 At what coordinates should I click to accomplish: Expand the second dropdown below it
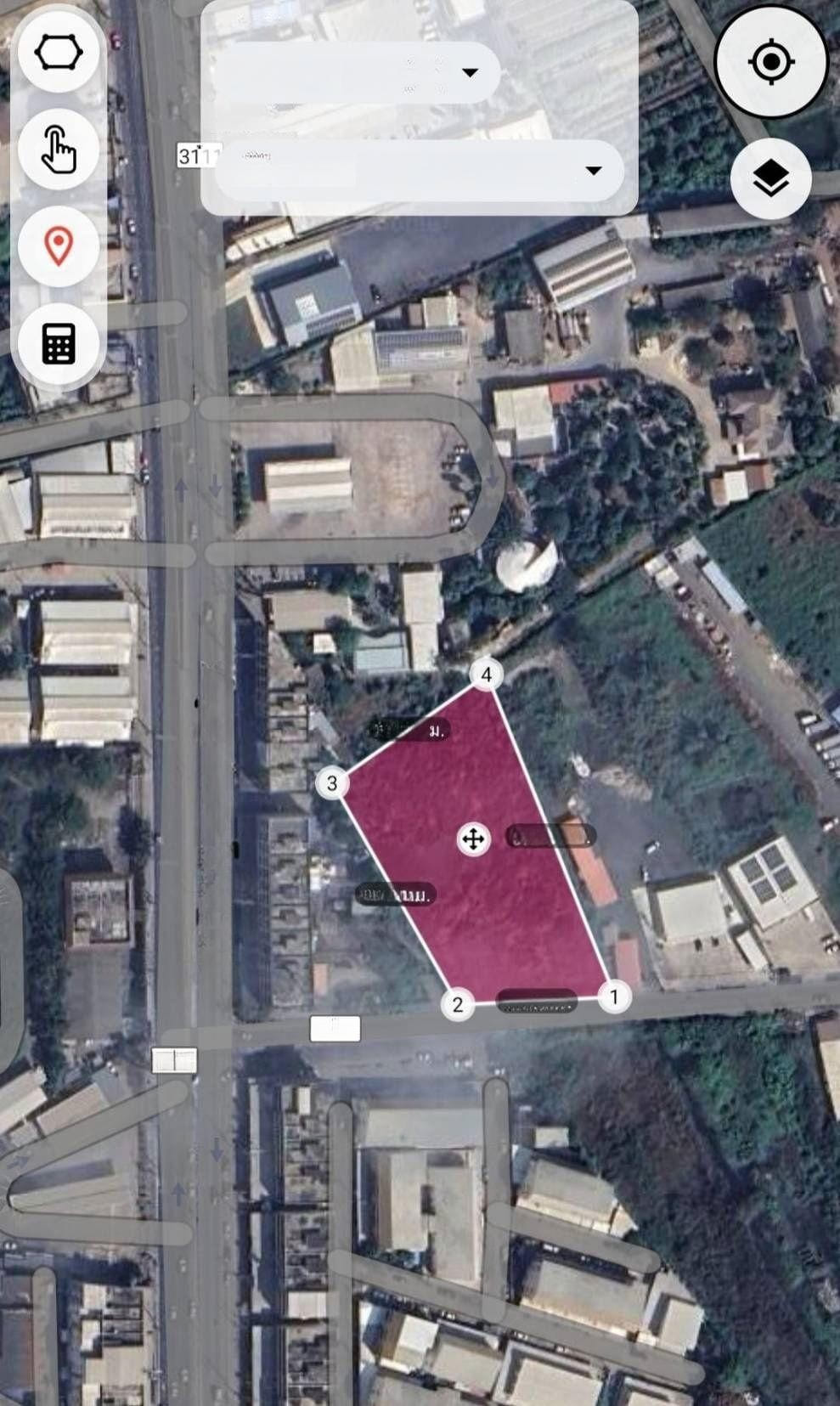pos(594,171)
